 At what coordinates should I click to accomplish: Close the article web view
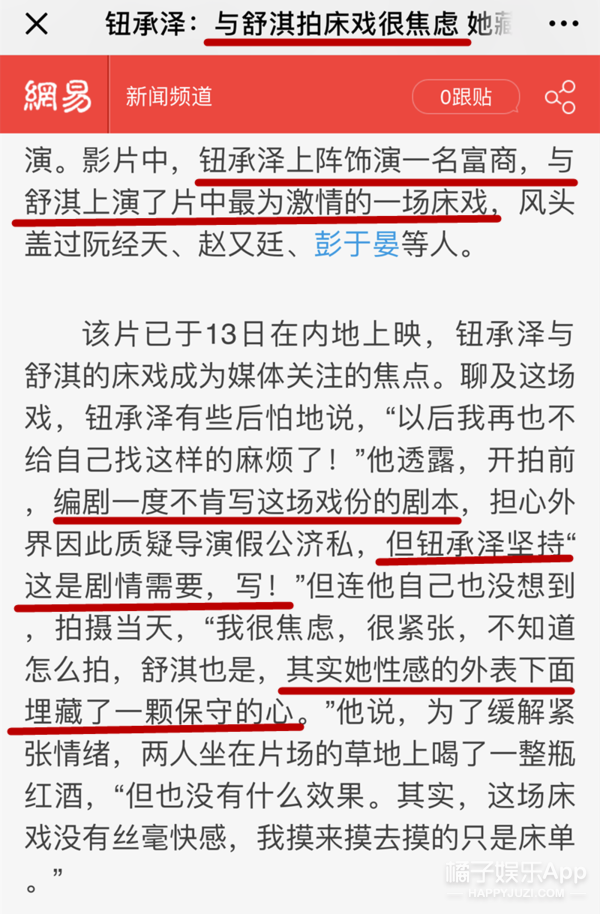[37, 24]
